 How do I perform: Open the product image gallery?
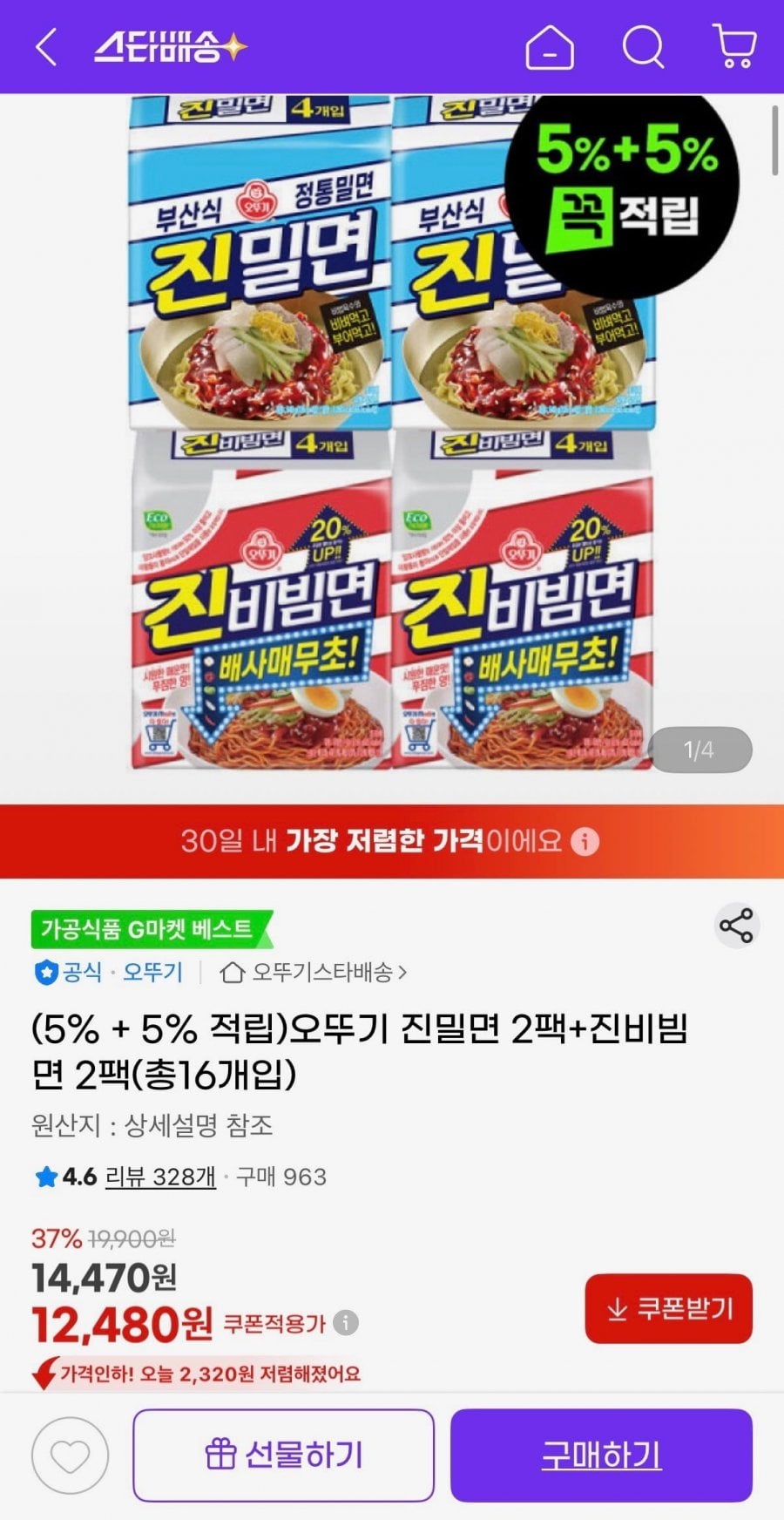point(392,436)
